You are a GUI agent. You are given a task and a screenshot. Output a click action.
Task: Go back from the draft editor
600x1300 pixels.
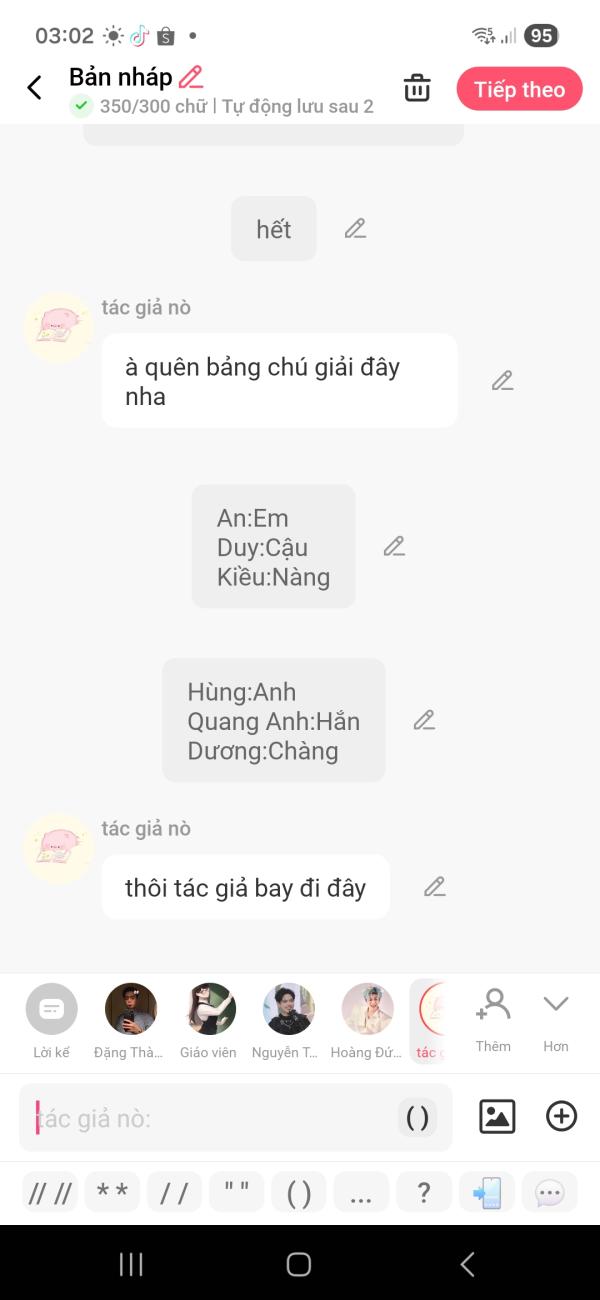coord(34,88)
